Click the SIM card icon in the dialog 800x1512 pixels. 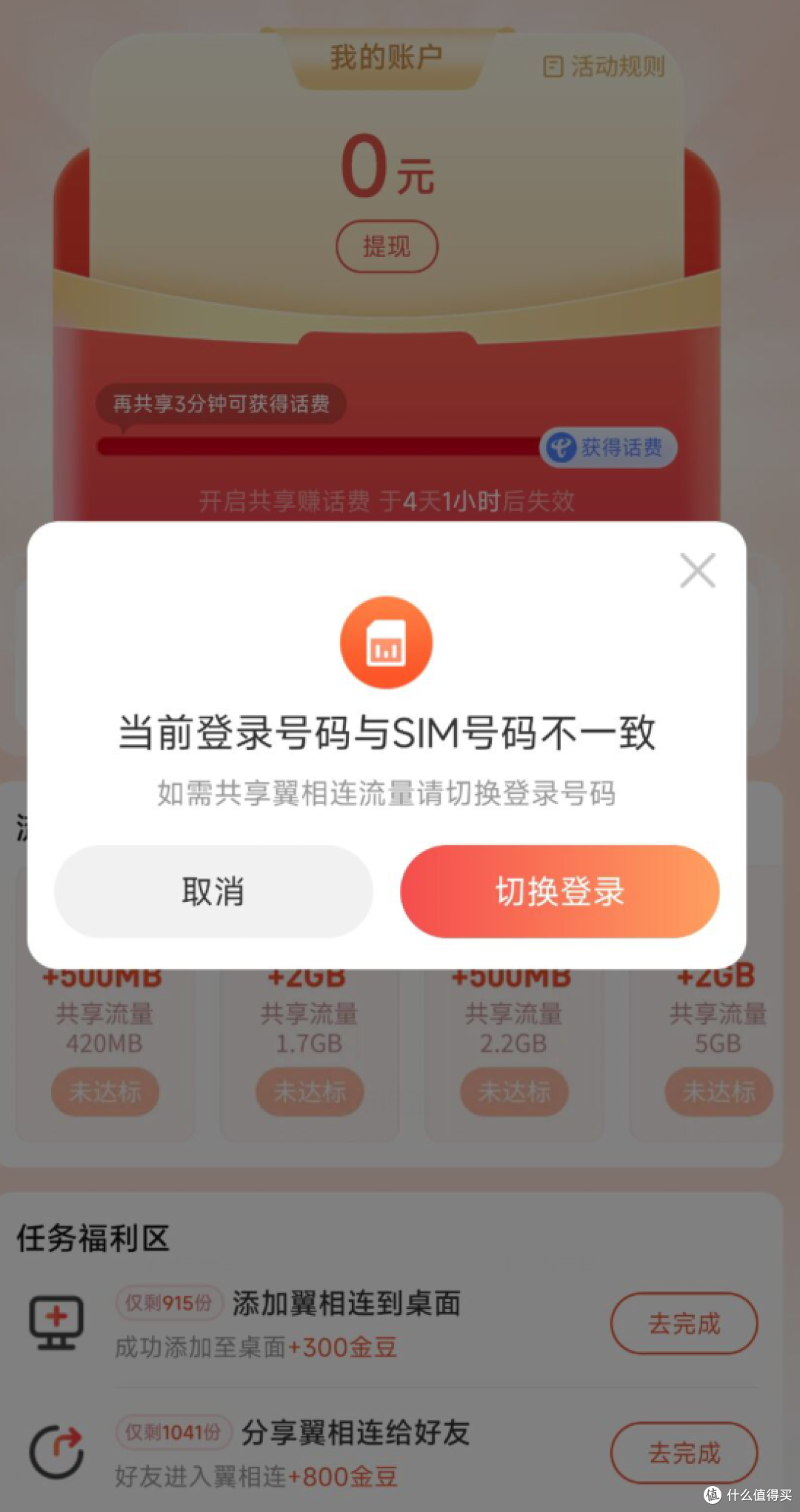(386, 643)
